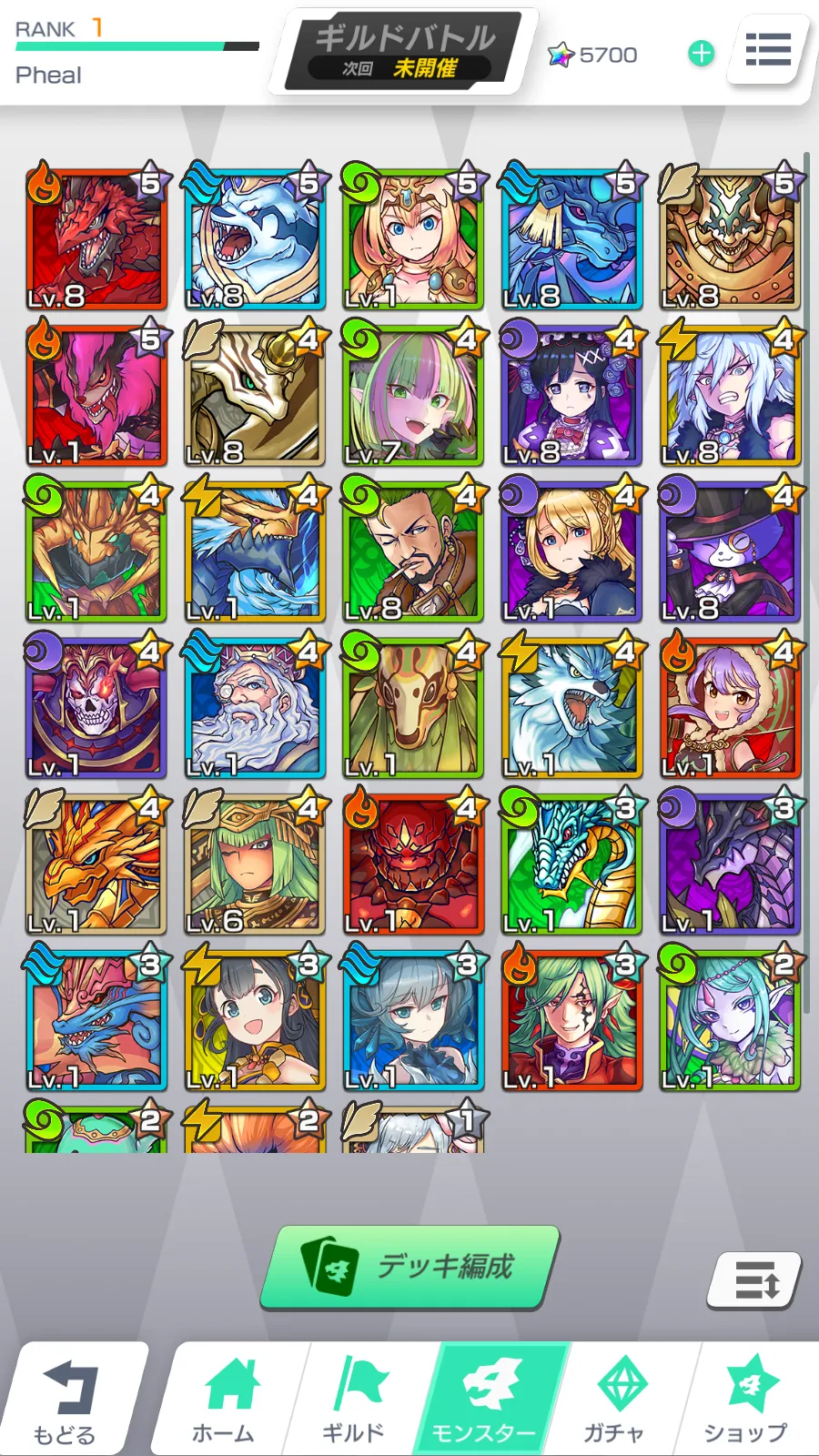The width and height of the screenshot is (819, 1456).
Task: Open the pink-green haired elf Lv.7 monster
Action: click(x=413, y=395)
